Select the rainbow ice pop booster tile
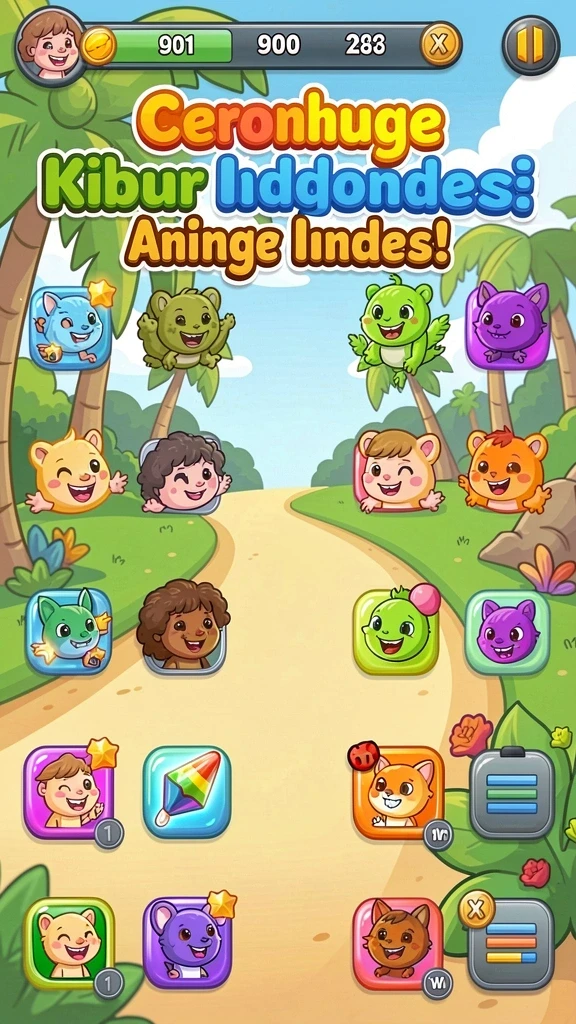The height and width of the screenshot is (1024, 576). (187, 792)
